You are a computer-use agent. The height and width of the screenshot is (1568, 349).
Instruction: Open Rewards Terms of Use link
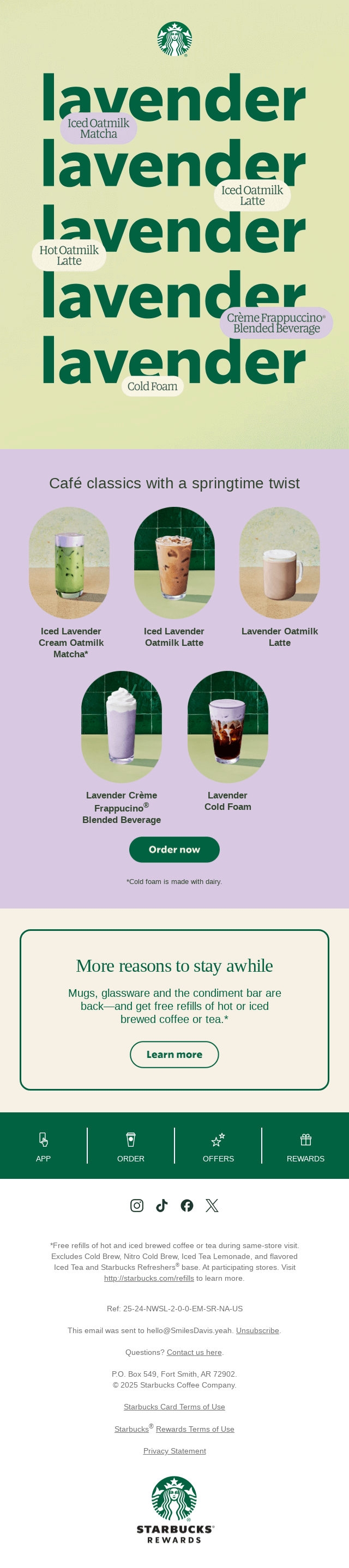[x=194, y=1429]
